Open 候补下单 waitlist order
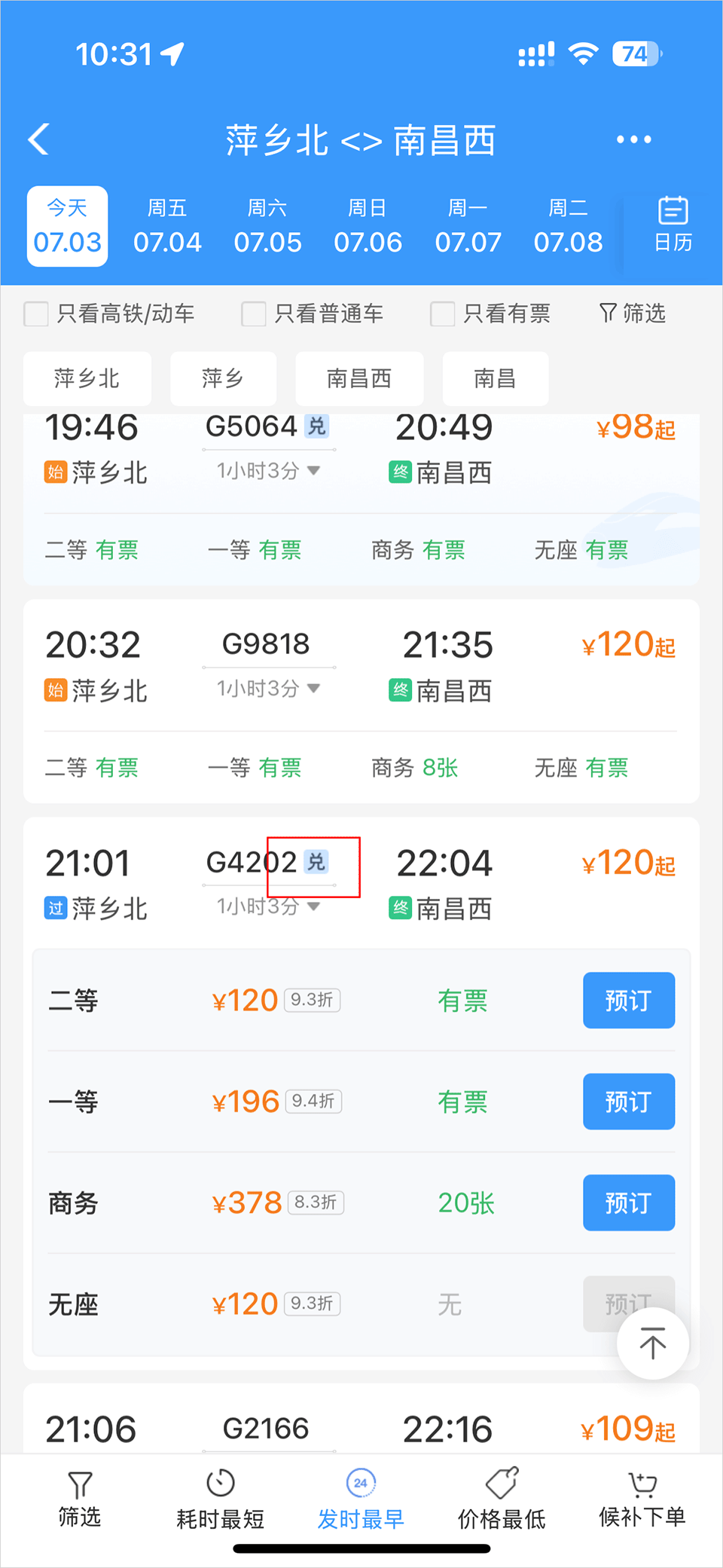This screenshot has height=1568, width=723. click(x=642, y=1499)
